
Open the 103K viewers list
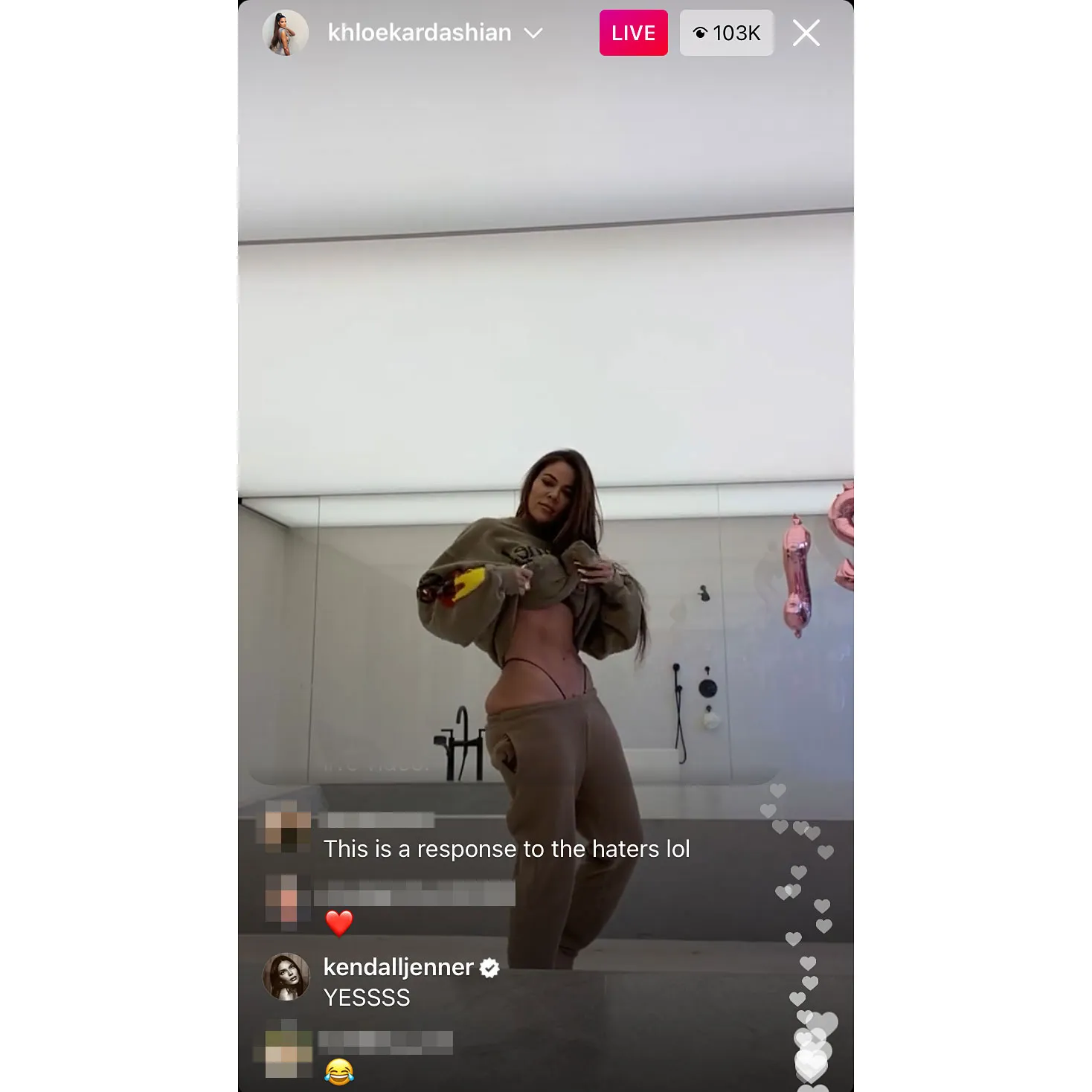[726, 33]
